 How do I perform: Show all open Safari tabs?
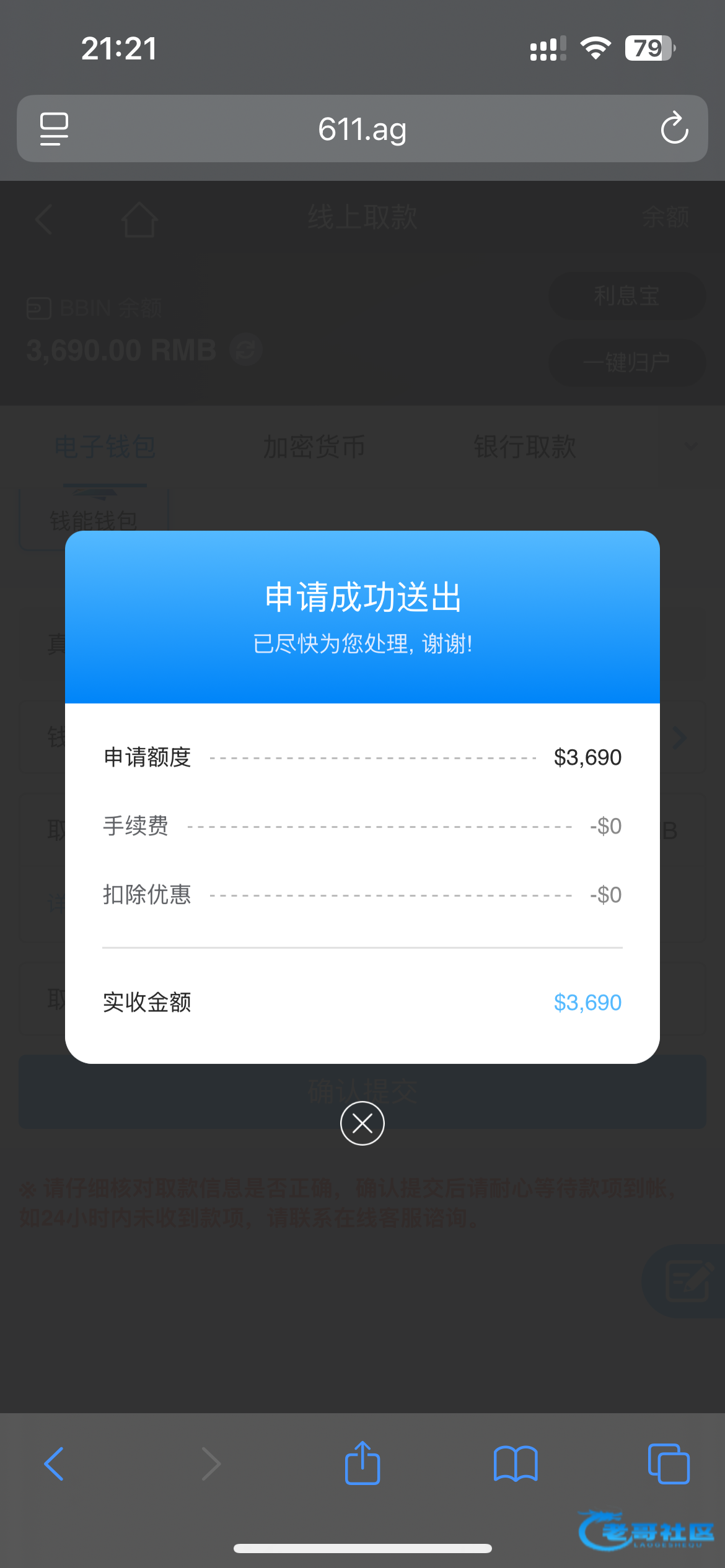pyautogui.click(x=669, y=1464)
